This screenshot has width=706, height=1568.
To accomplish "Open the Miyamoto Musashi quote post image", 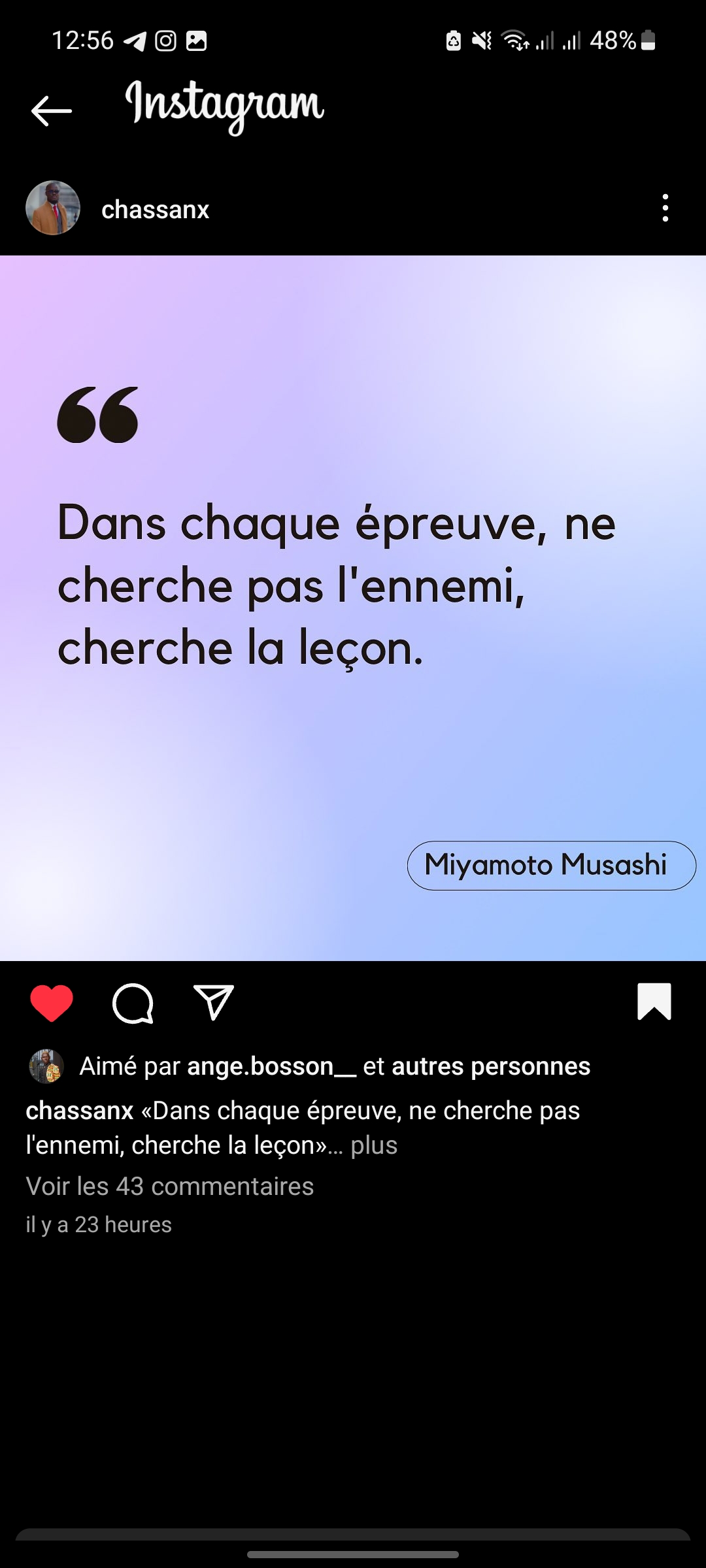I will coord(353,608).
